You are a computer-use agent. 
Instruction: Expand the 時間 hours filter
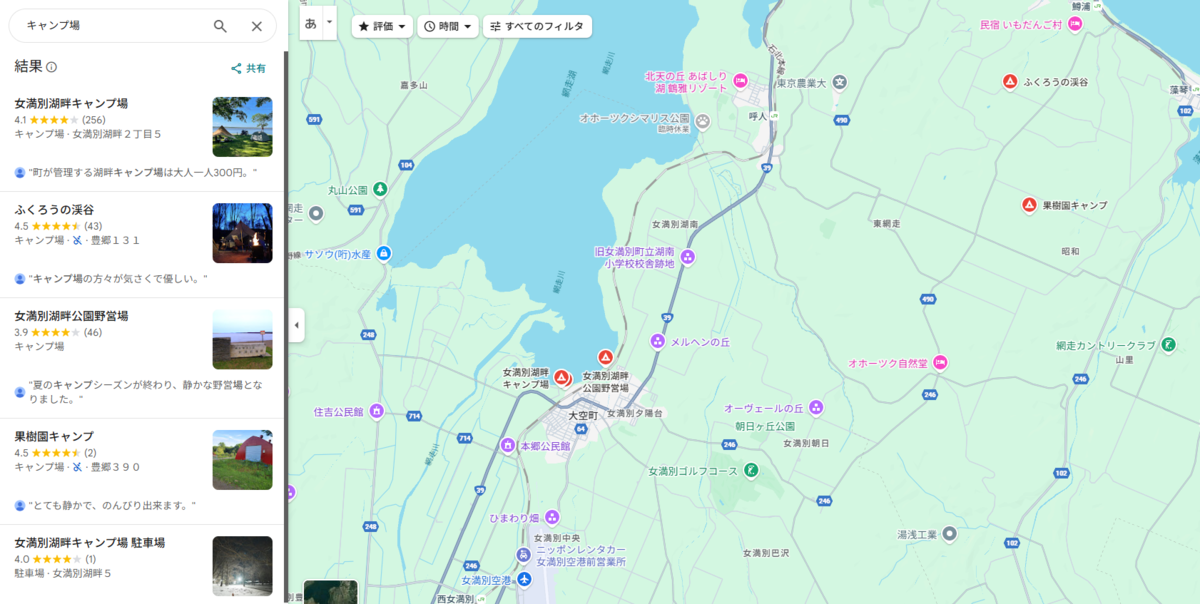(x=447, y=26)
